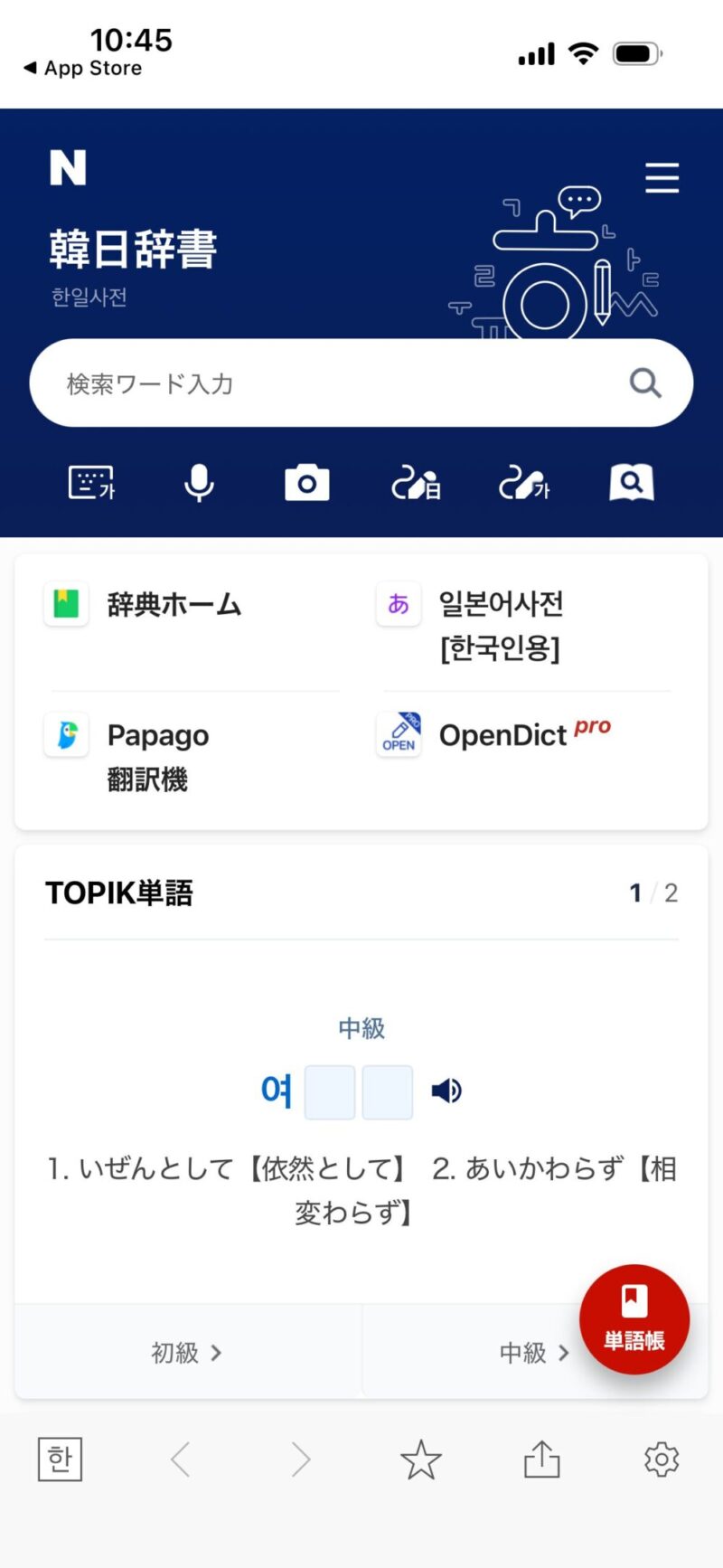723x1568 pixels.
Task: Open the 中級 word level
Action: 533,1352
